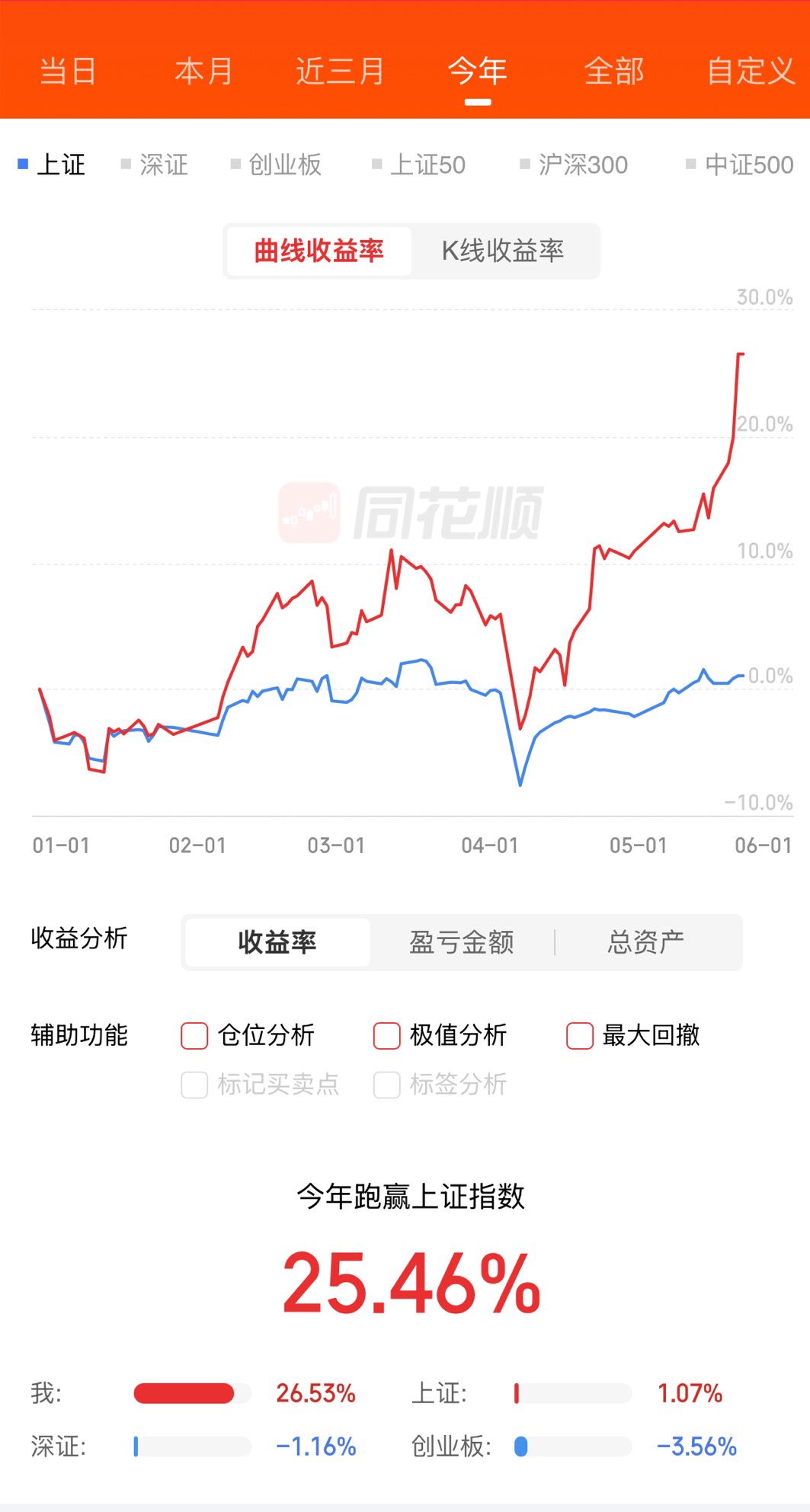This screenshot has width=810, height=1512.
Task: Switch chart to K线收益率
Action: pyautogui.click(x=503, y=251)
